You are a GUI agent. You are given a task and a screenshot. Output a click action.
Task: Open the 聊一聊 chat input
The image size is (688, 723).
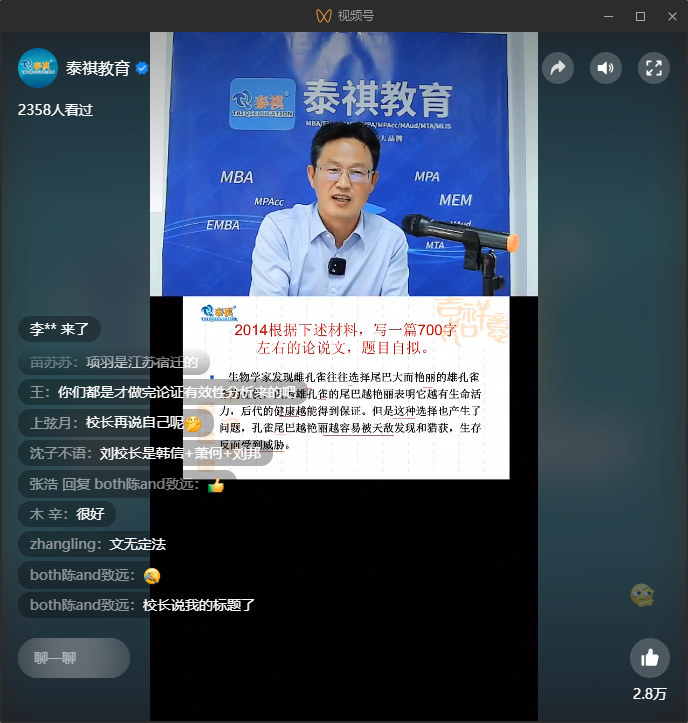click(74, 658)
